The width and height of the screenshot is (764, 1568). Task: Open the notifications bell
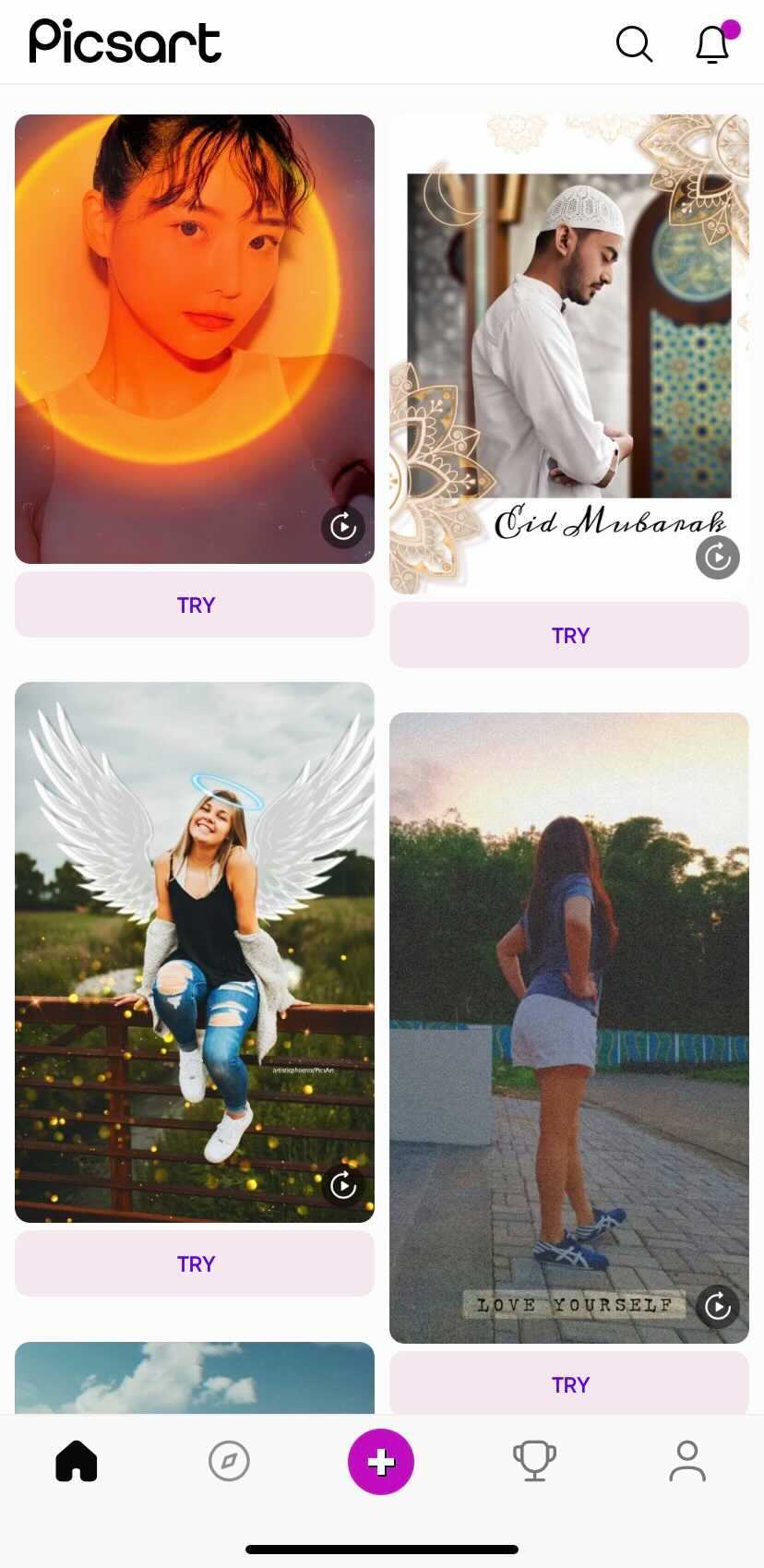714,42
